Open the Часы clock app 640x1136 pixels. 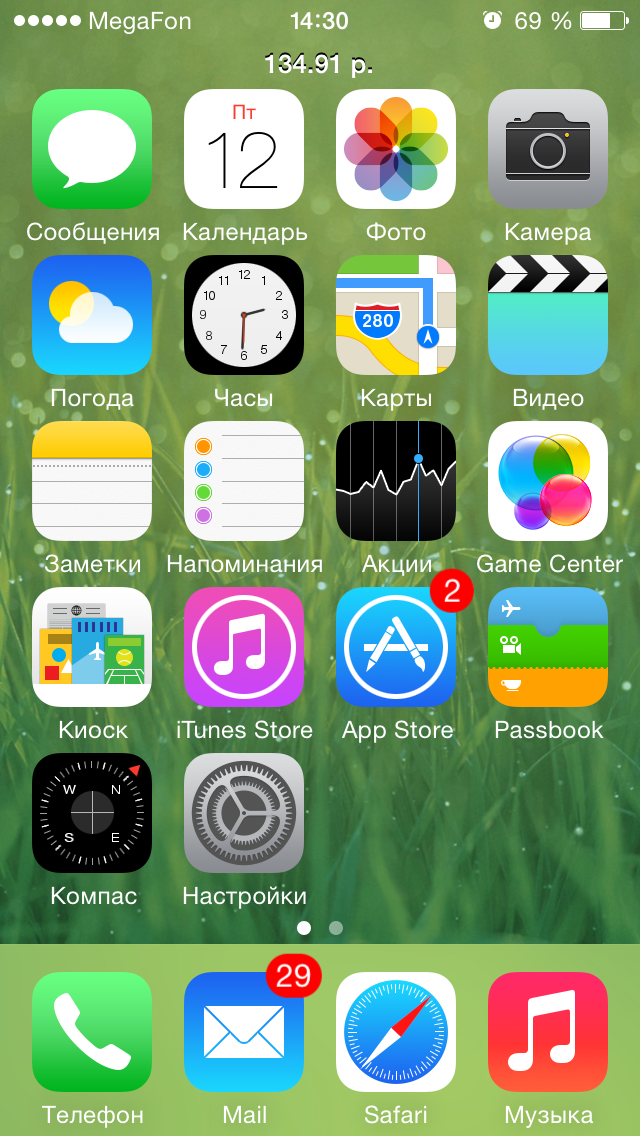pos(244,315)
